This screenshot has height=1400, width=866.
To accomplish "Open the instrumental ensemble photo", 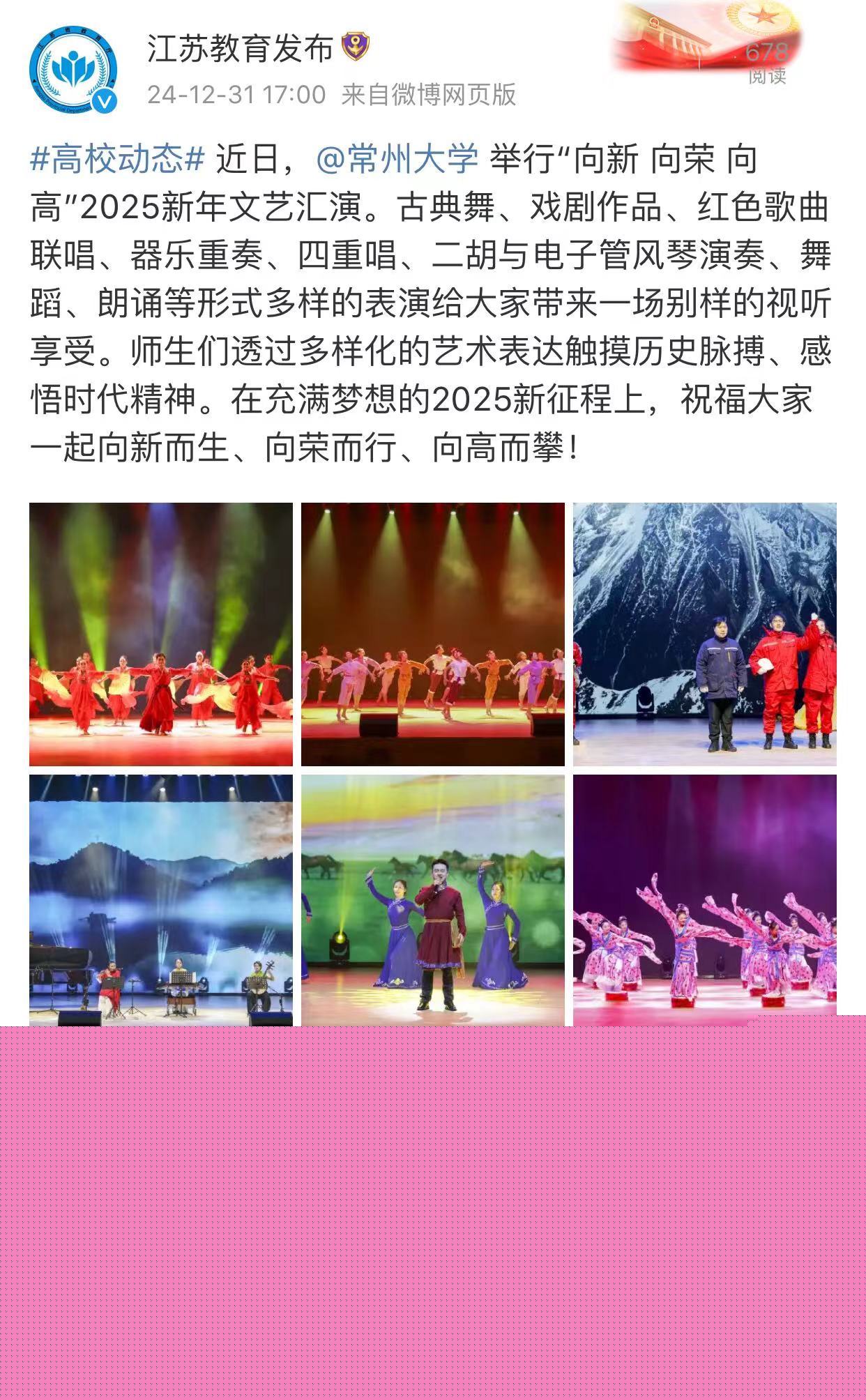I will pos(161,899).
